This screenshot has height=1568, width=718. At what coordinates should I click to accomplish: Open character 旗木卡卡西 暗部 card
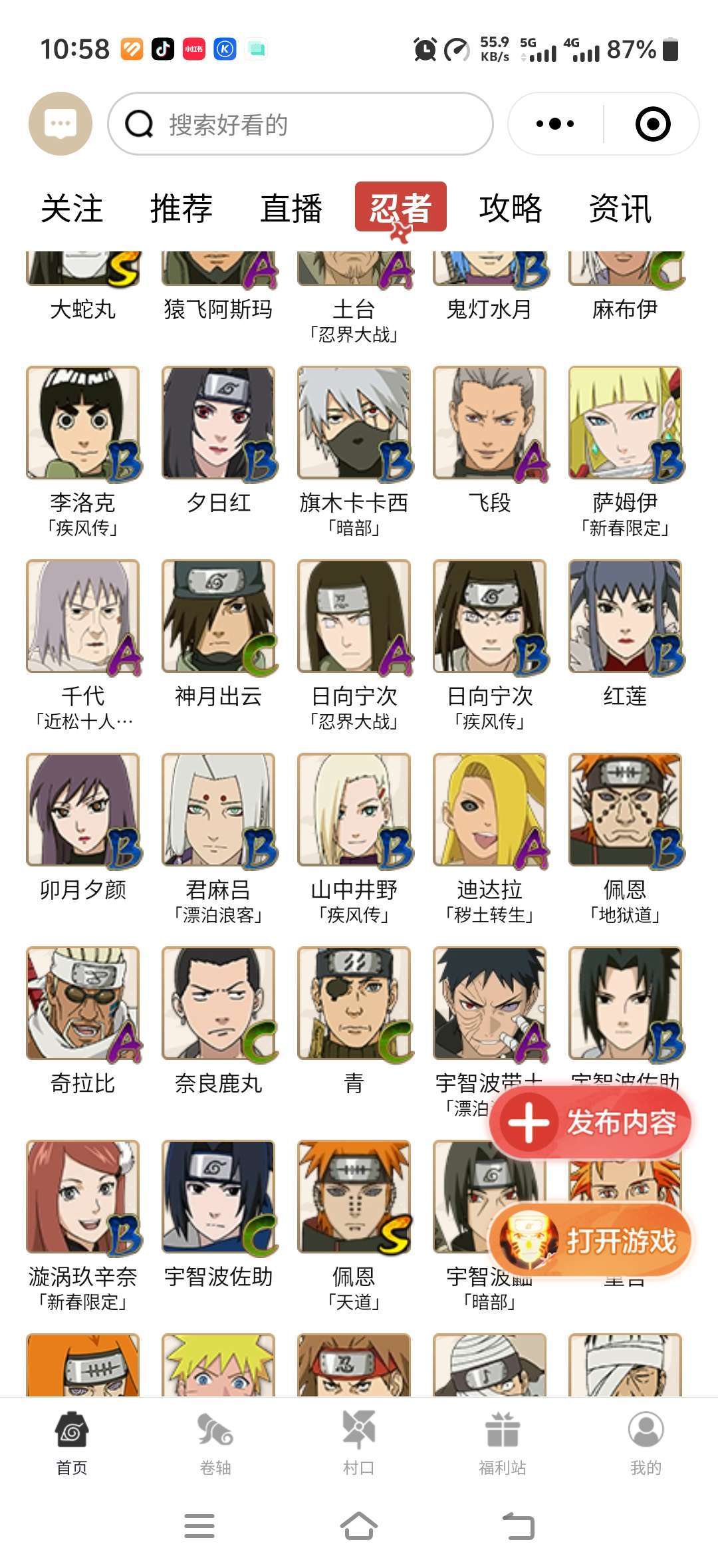point(355,423)
